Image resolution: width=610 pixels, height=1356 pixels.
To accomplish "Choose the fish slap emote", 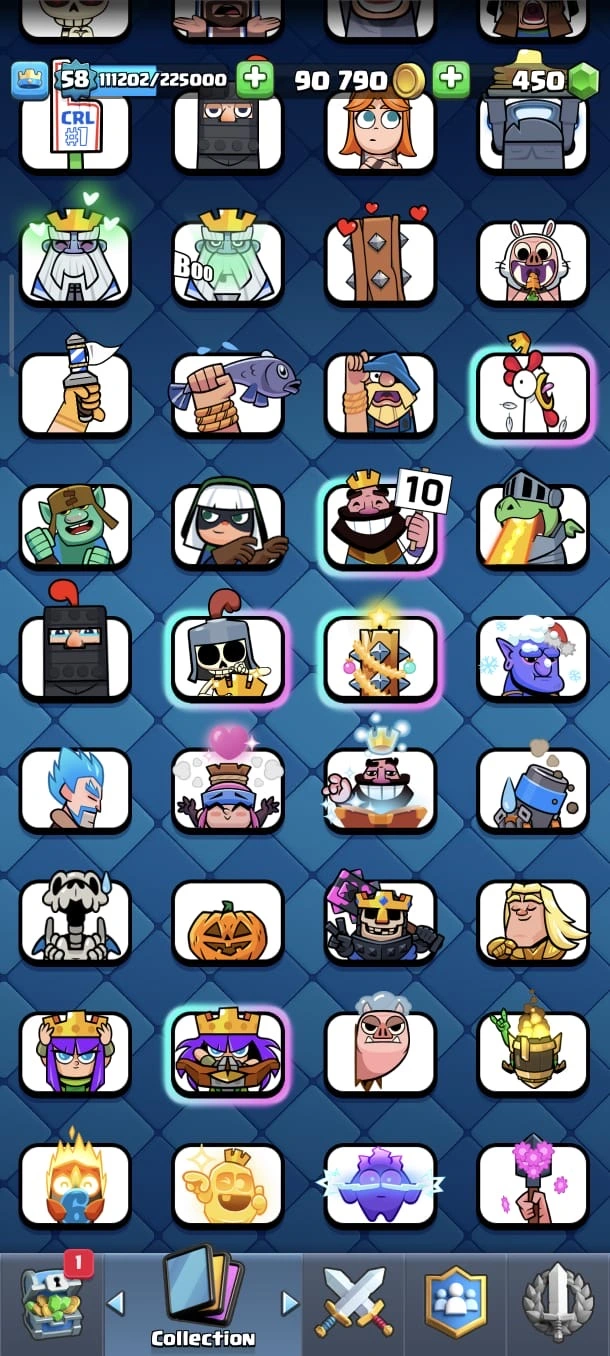I will 228,394.
